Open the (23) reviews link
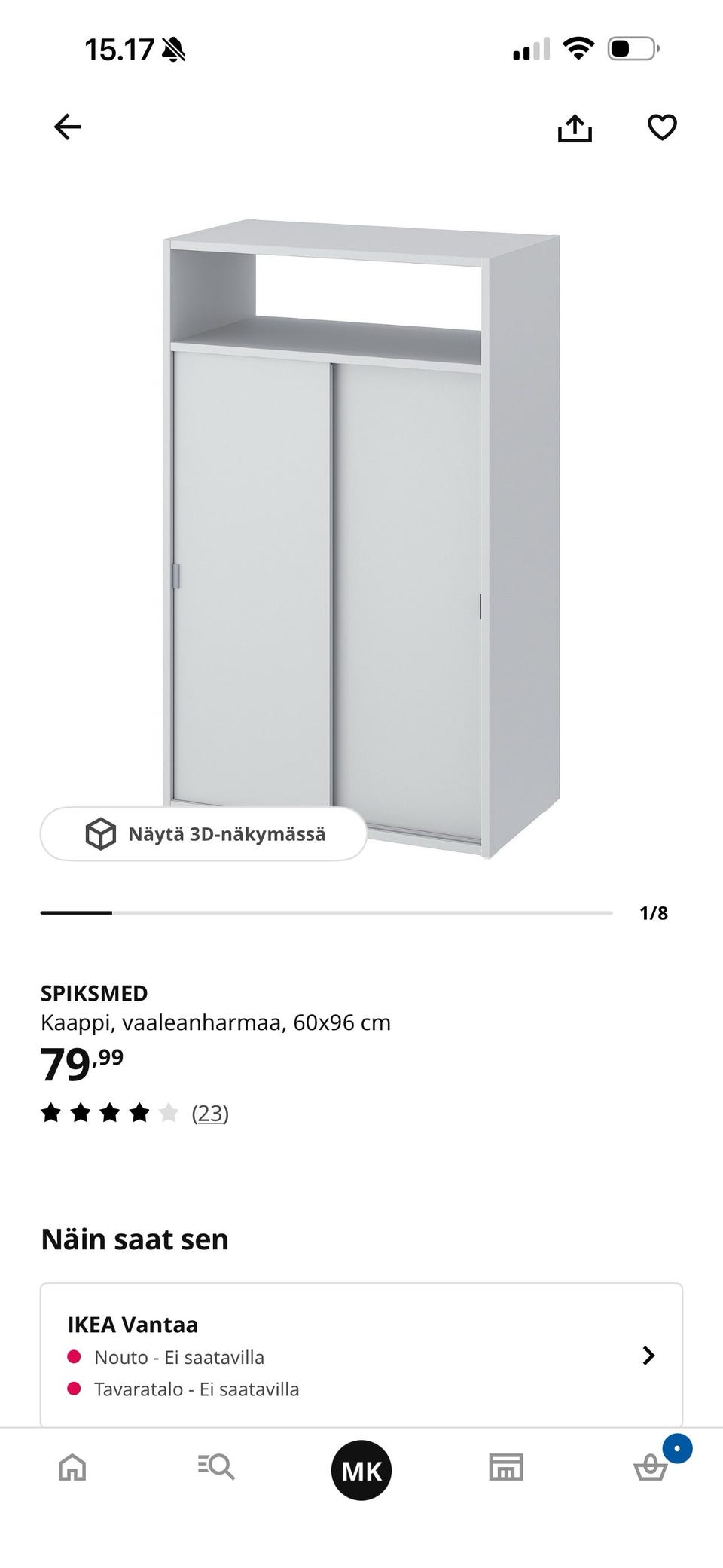Image resolution: width=723 pixels, height=1568 pixels. [210, 1113]
